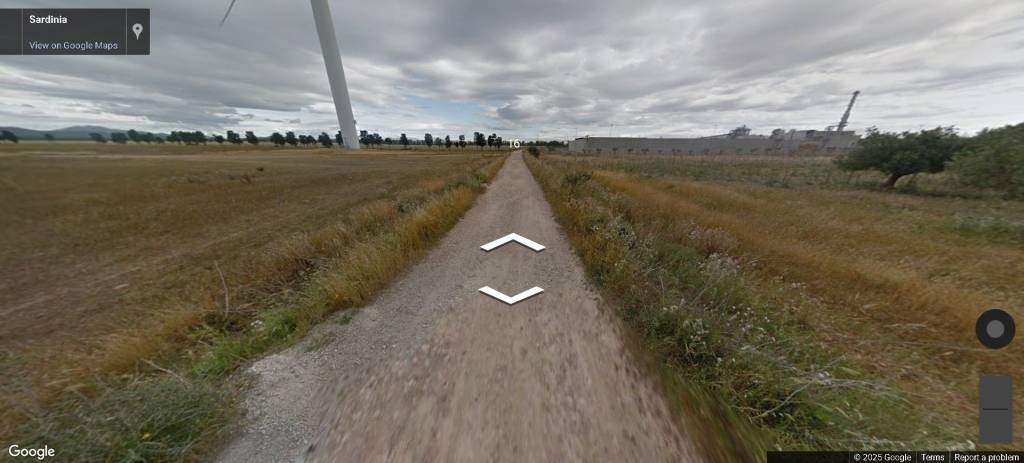Open the Terms link
The width and height of the screenshot is (1024, 463).
coord(932,457)
